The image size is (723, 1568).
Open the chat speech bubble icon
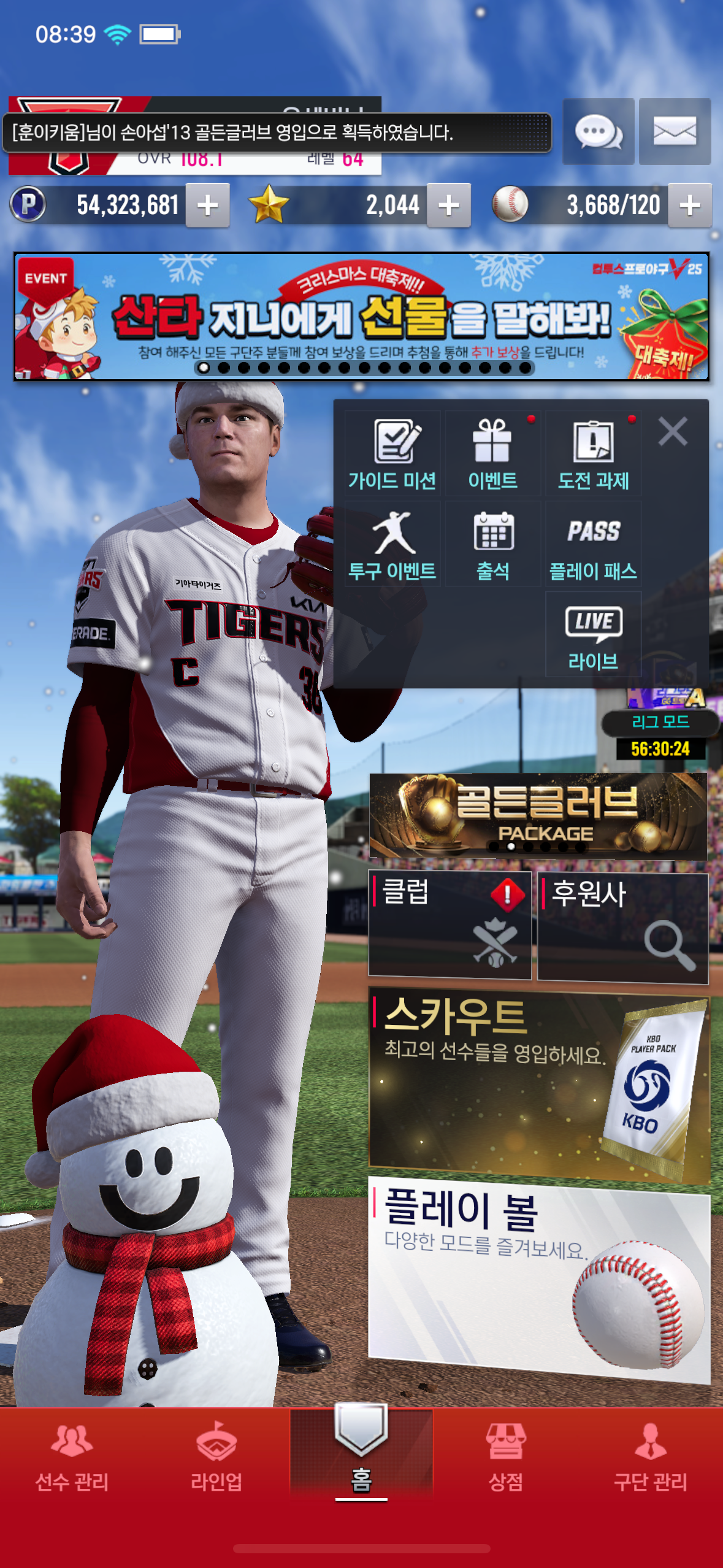pos(598,131)
